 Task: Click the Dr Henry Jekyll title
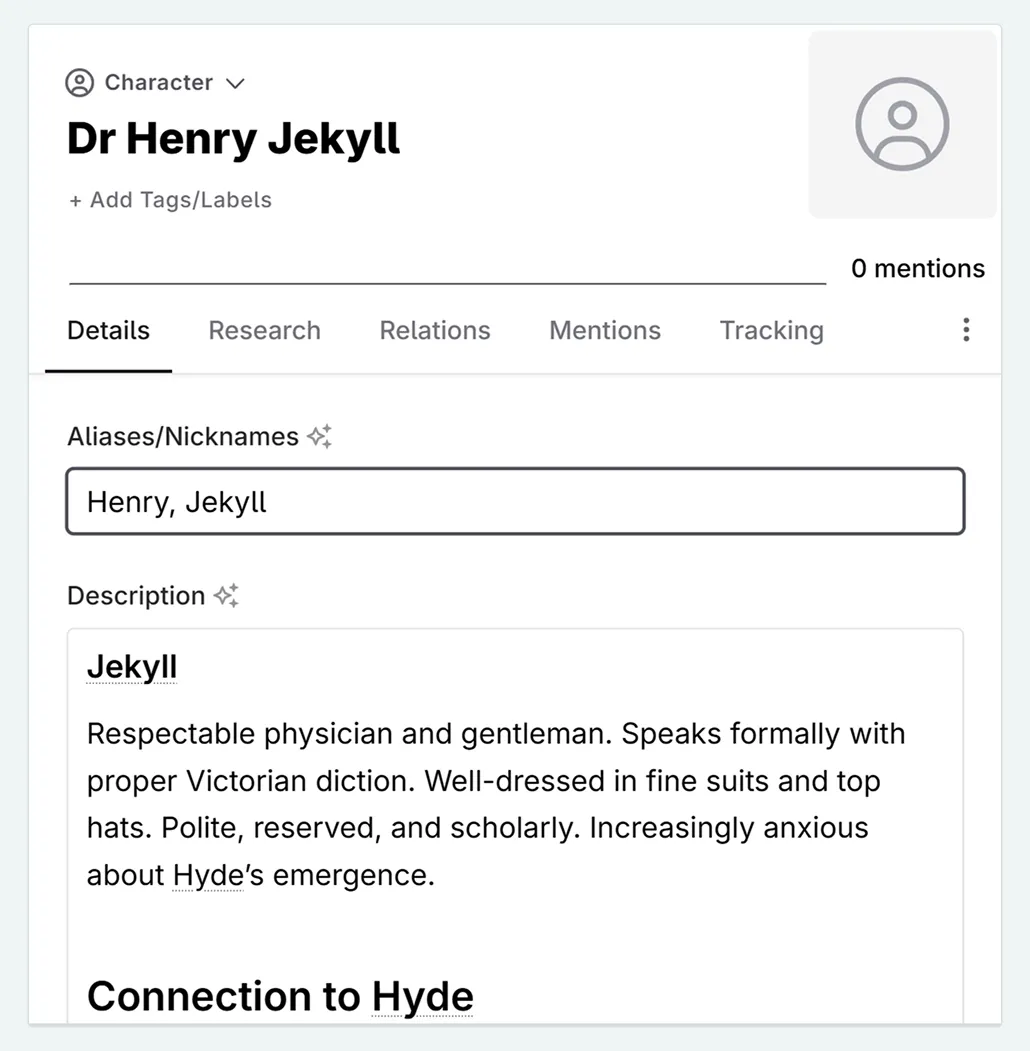click(x=232, y=139)
